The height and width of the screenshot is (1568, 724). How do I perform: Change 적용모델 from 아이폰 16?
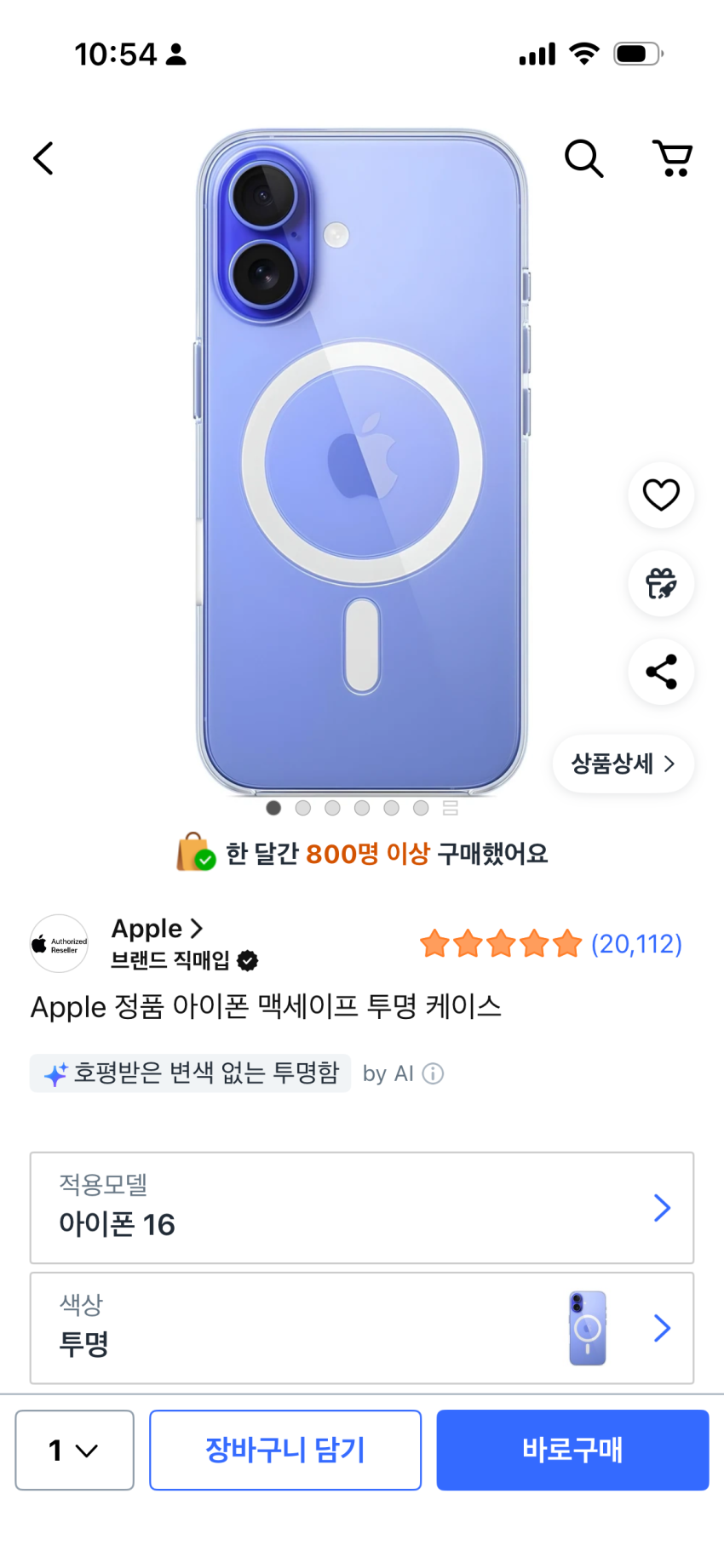point(362,1208)
